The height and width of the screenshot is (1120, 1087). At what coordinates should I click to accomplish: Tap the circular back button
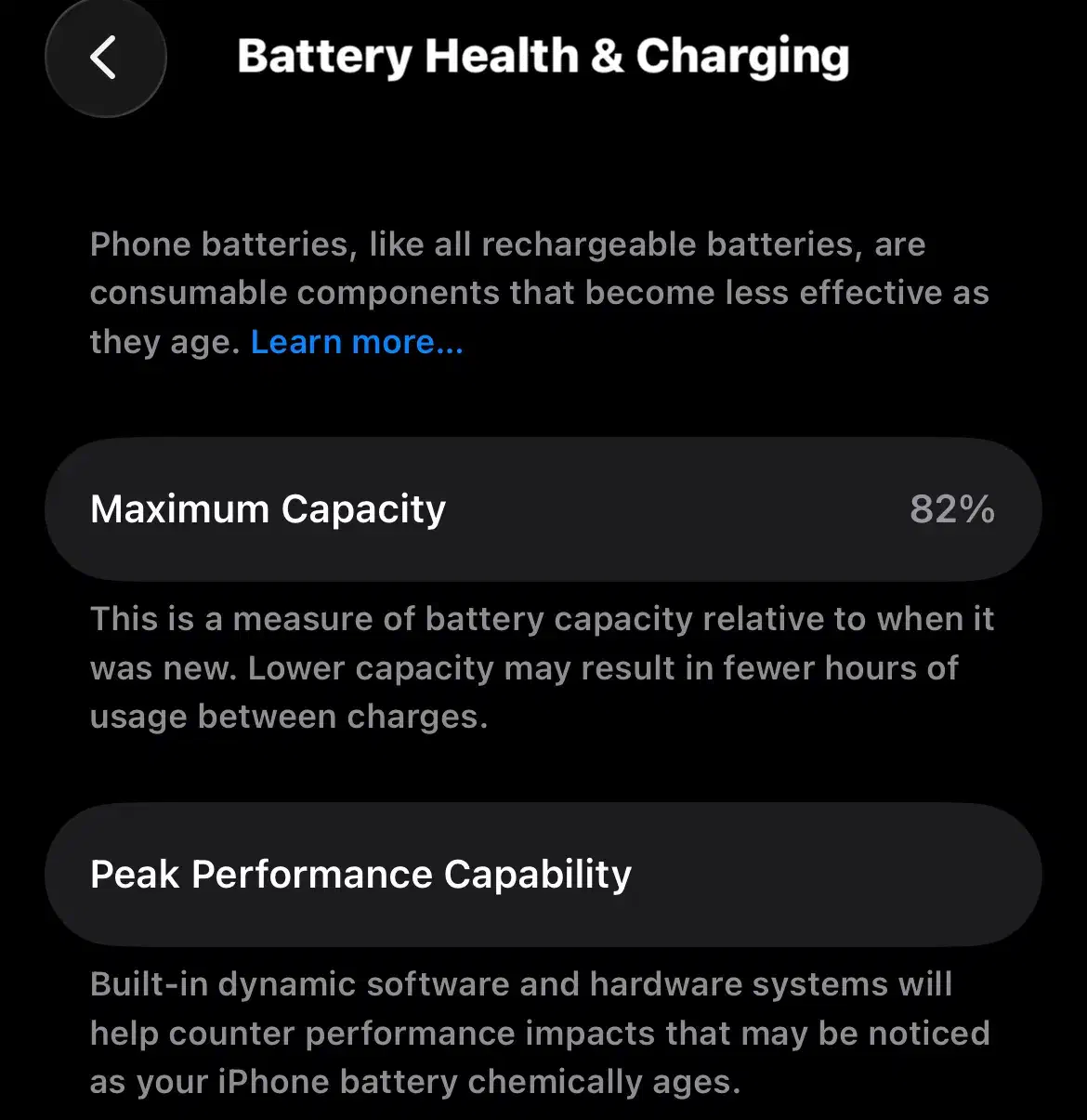105,56
